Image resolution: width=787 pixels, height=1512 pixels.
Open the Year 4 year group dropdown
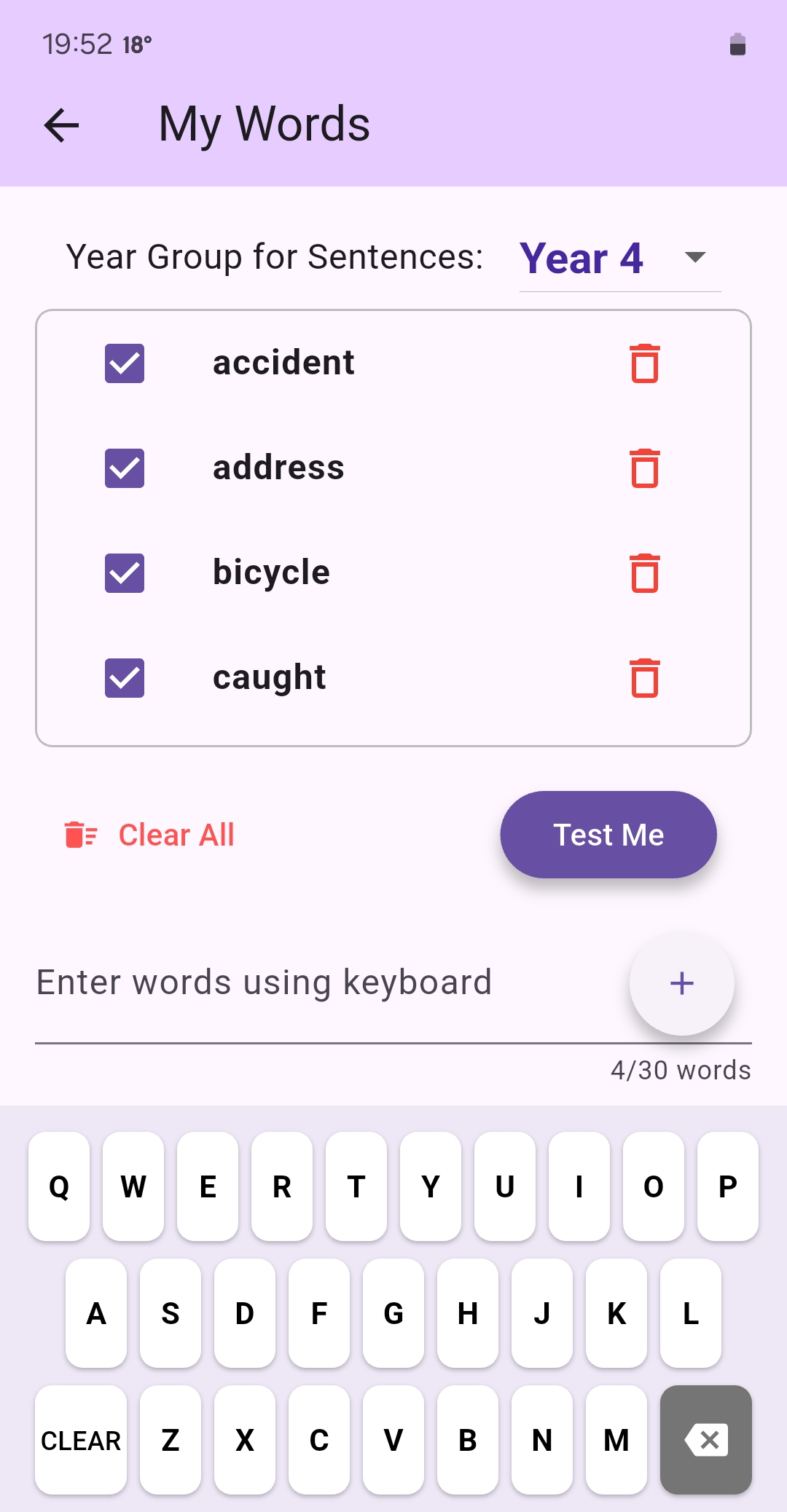coord(619,258)
